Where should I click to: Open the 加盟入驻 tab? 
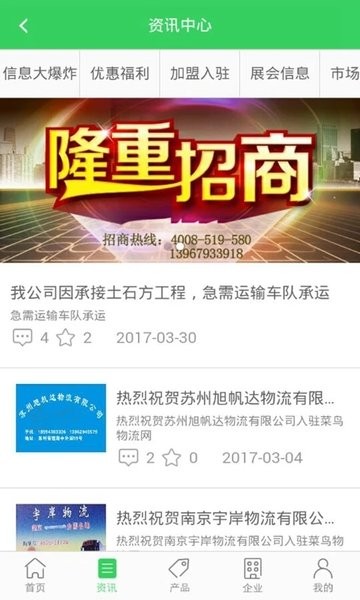click(199, 73)
